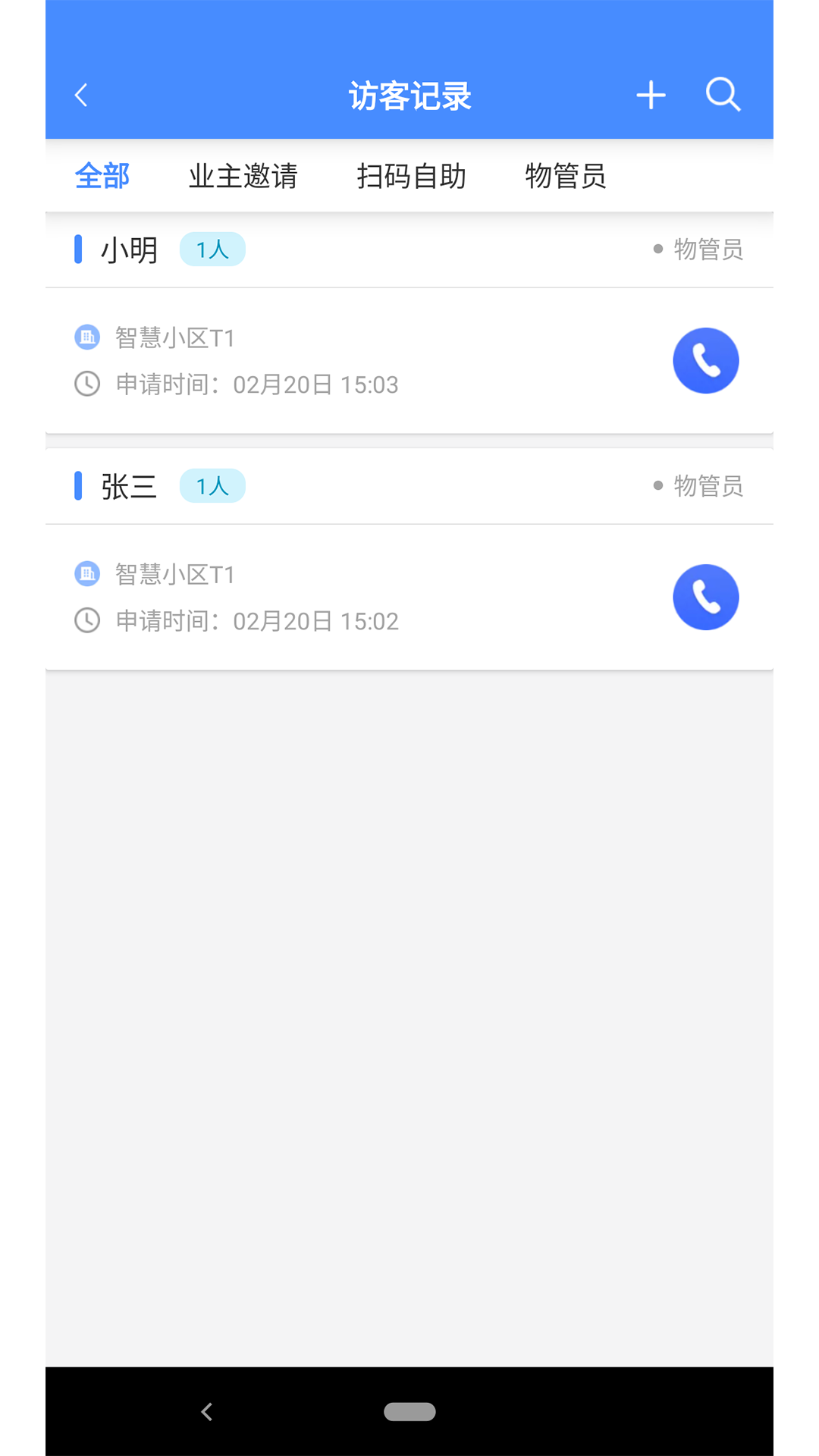Click the building icon in 张三's record

(x=87, y=575)
